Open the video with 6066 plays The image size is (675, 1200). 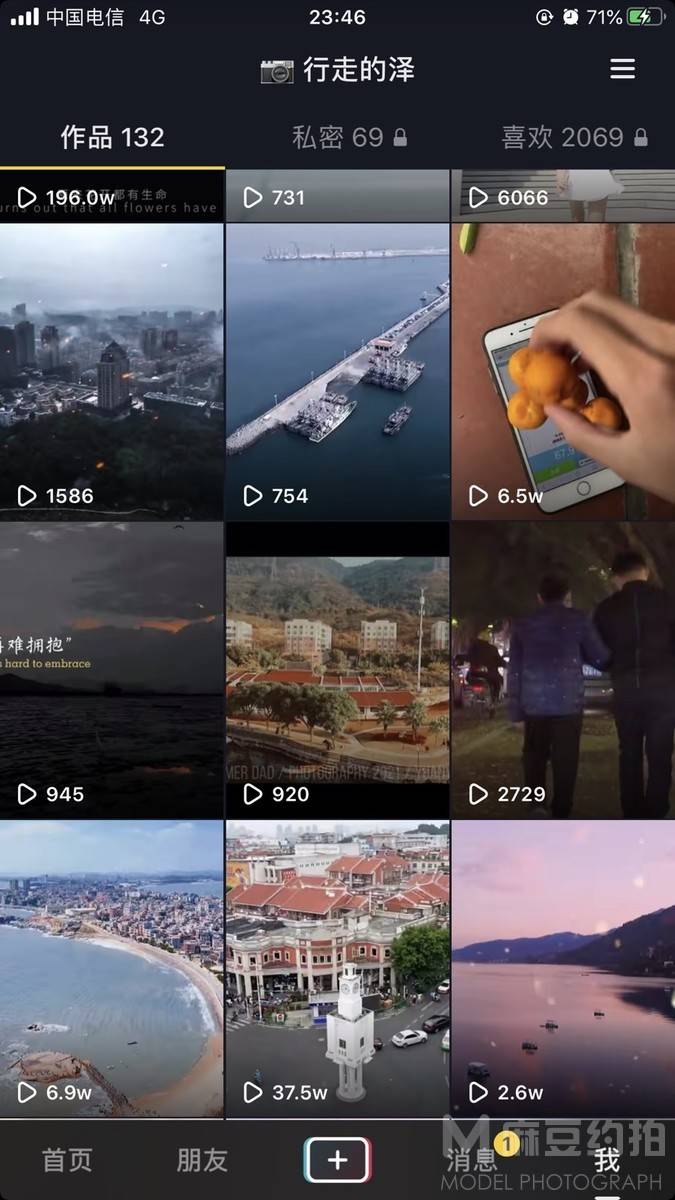pyautogui.click(x=563, y=196)
